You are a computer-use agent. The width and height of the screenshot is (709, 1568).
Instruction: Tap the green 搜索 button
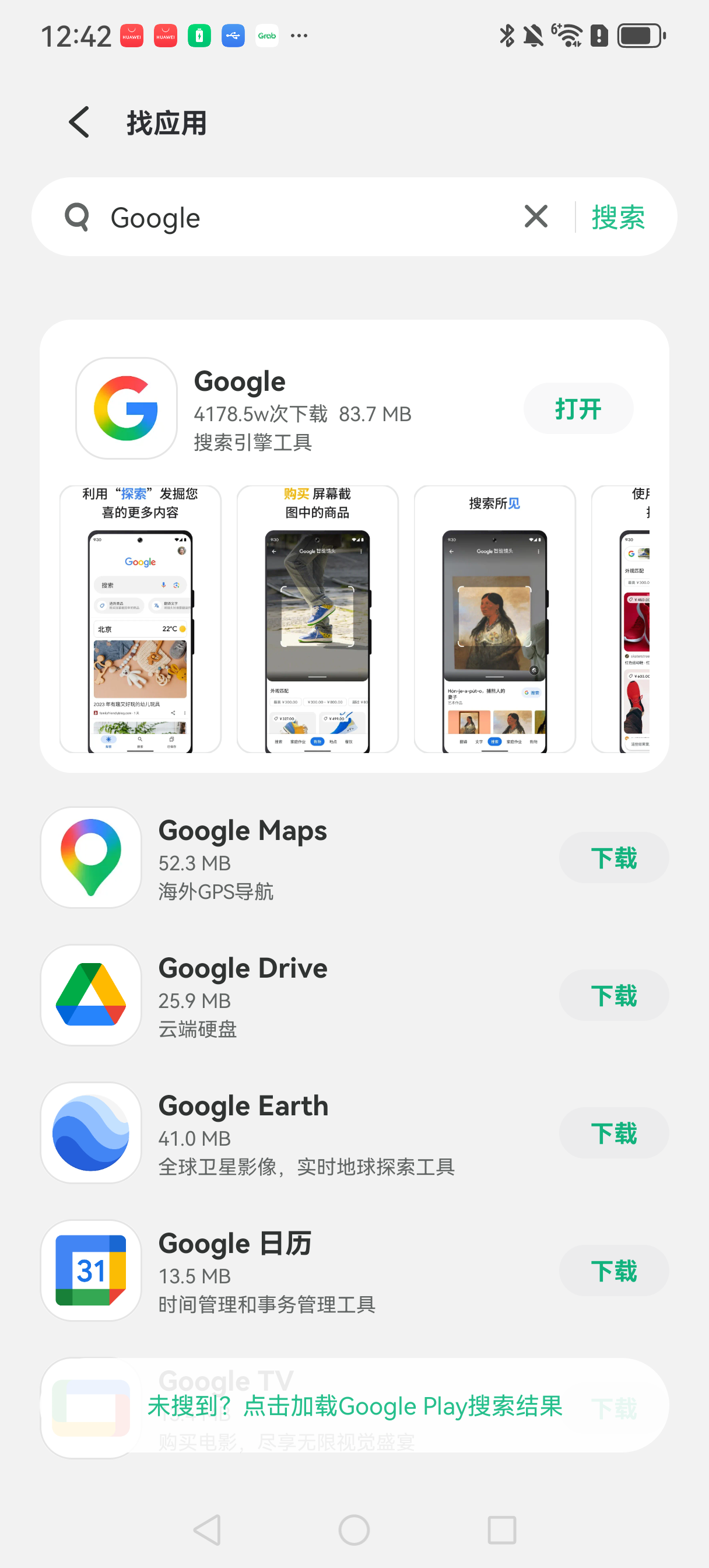click(617, 218)
